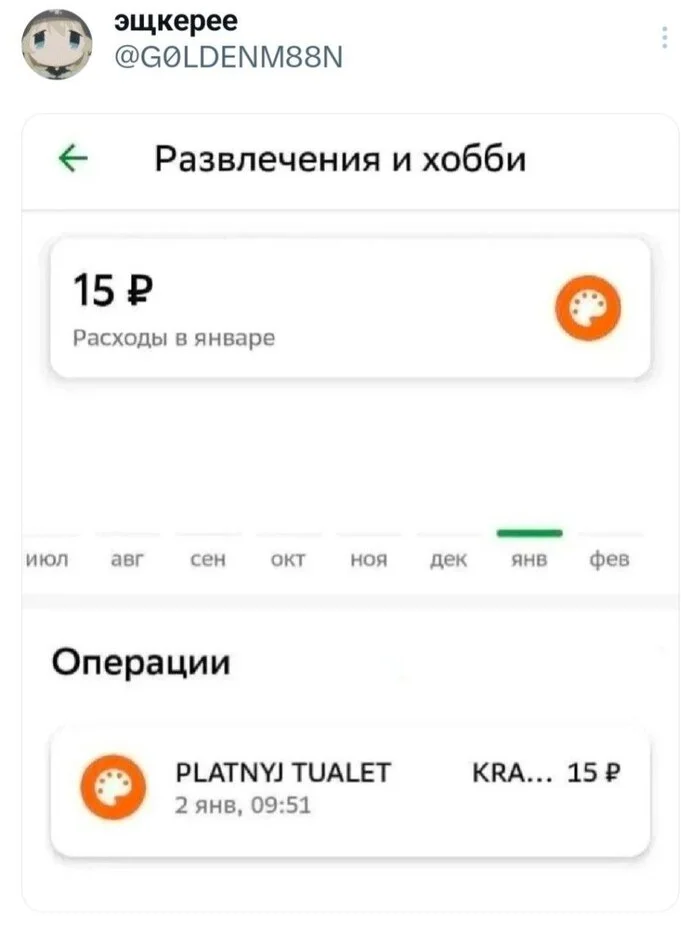Image resolution: width=700 pixels, height=927 pixels.
Task: Open the profile avatar of эщкерее
Action: pos(57,44)
